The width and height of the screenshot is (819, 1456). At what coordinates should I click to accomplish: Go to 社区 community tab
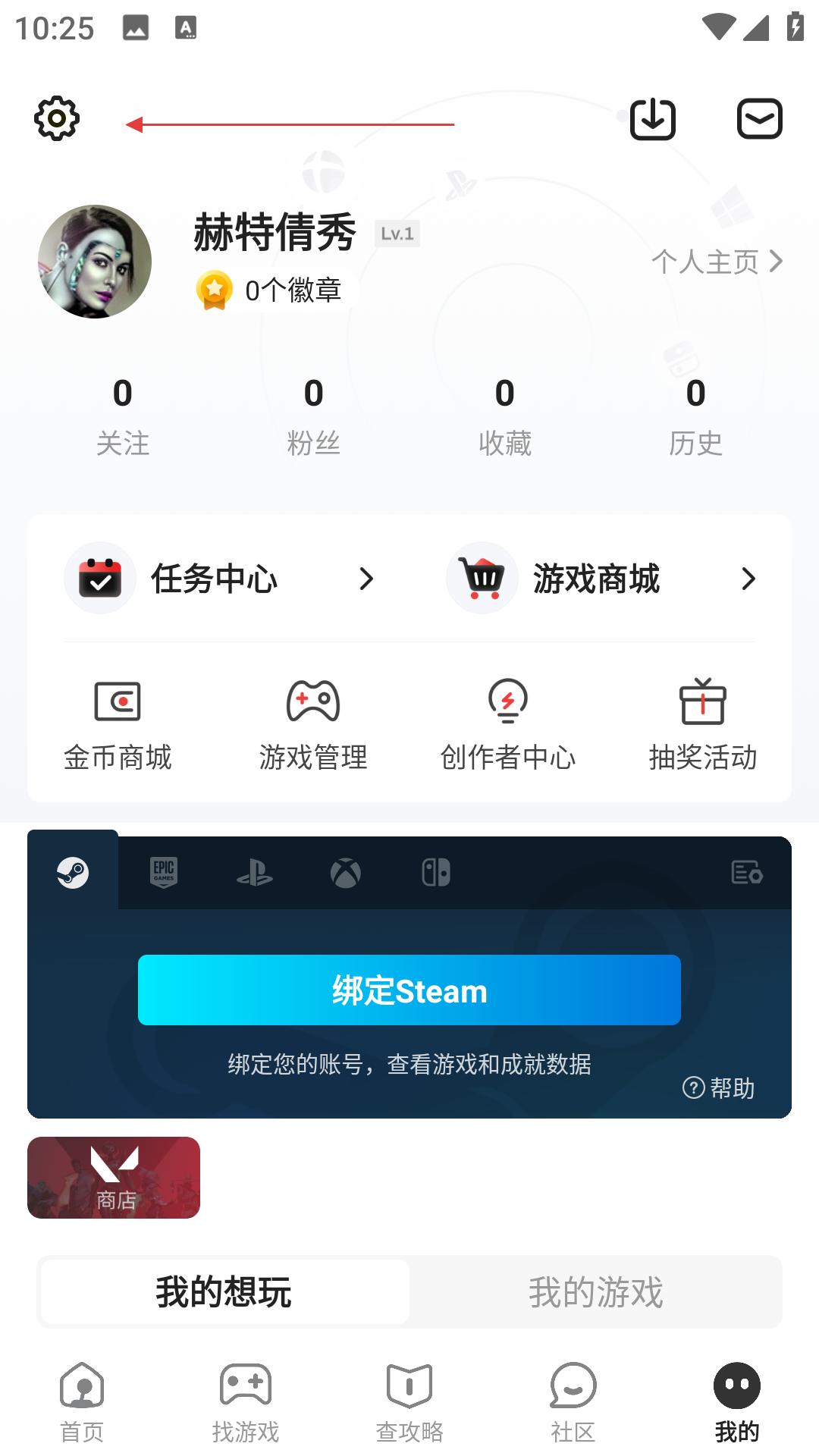click(573, 1403)
